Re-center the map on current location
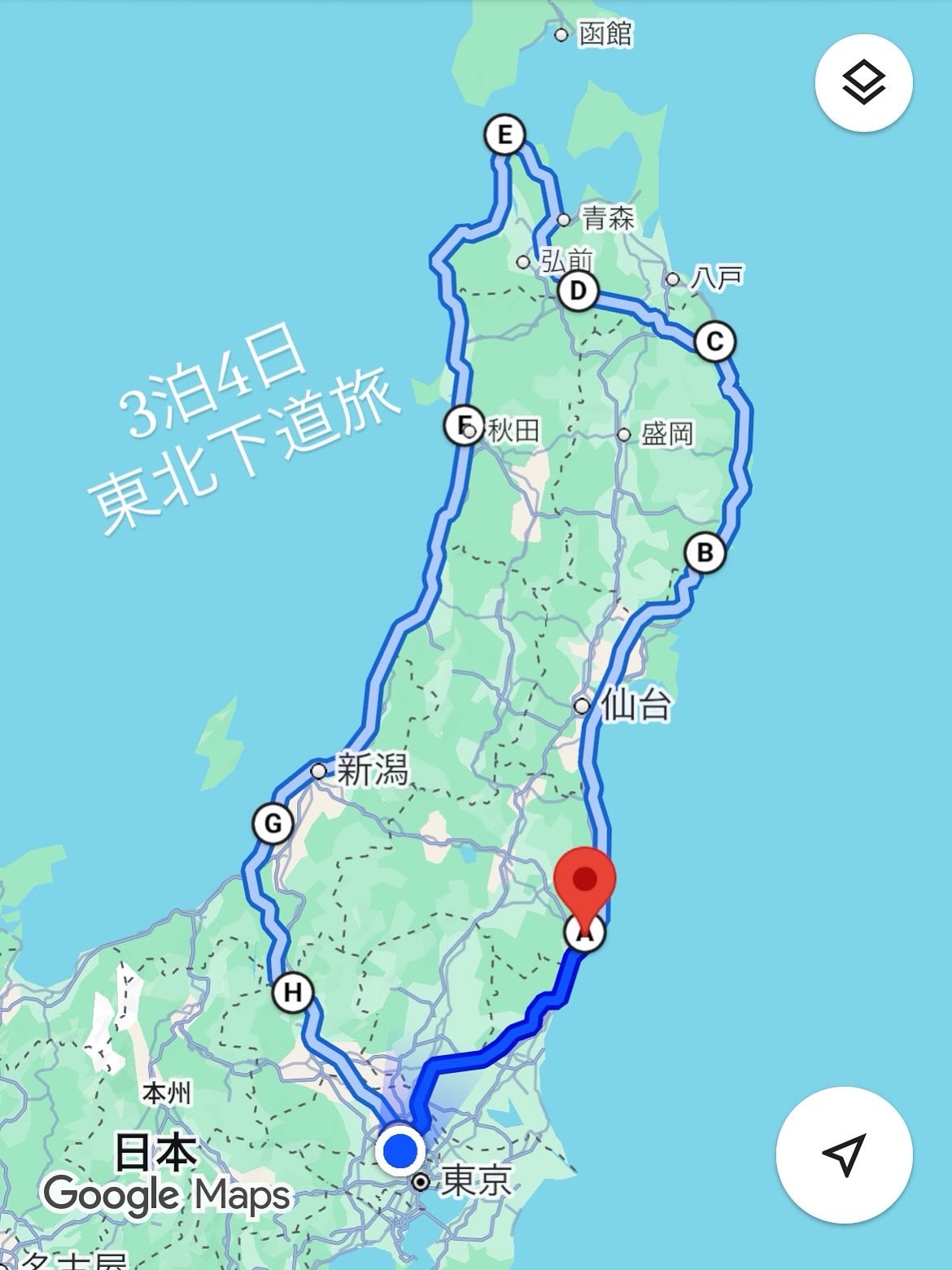The width and height of the screenshot is (952, 1270). [x=844, y=1154]
